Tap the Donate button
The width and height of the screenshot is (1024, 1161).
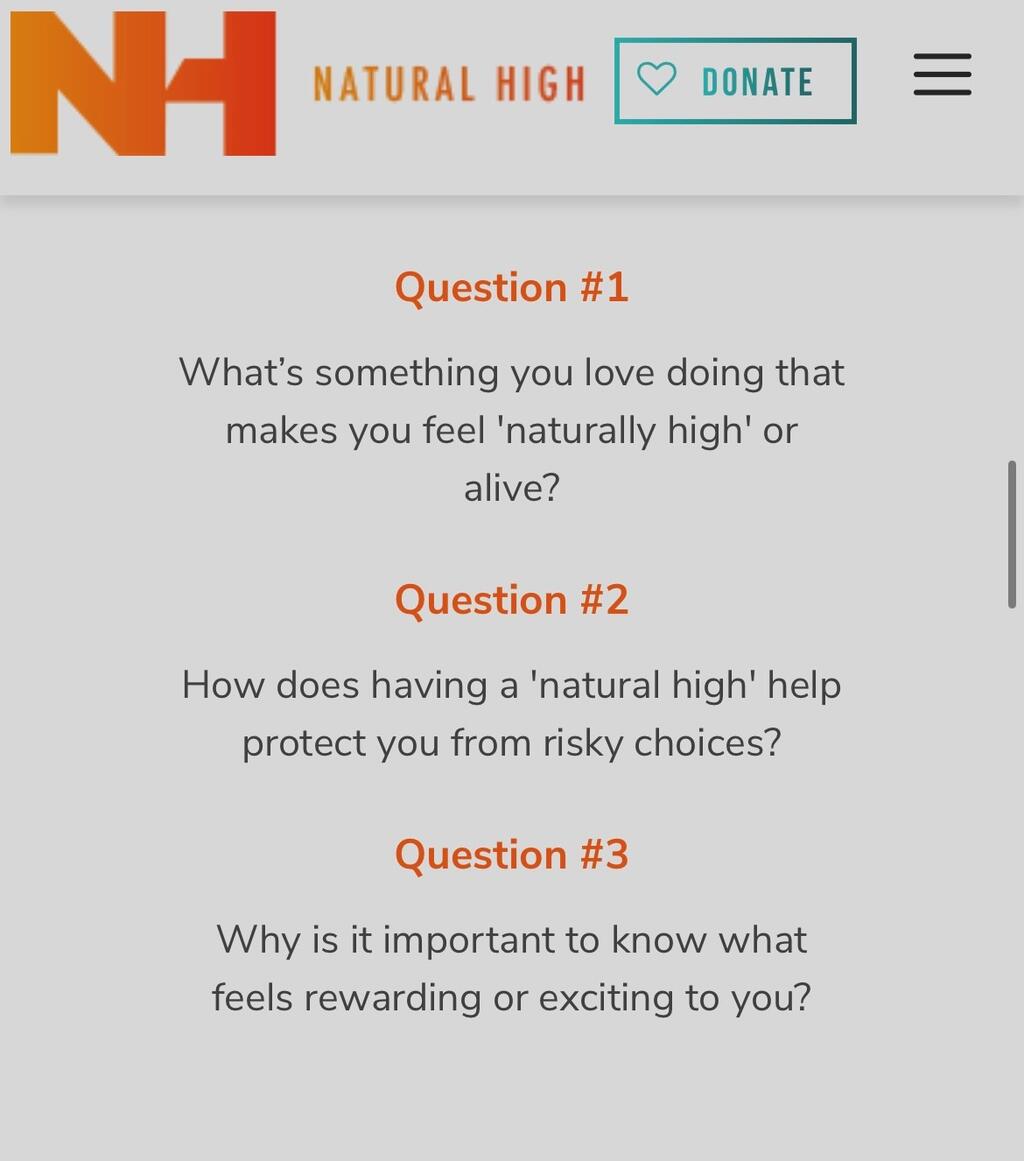pos(735,81)
